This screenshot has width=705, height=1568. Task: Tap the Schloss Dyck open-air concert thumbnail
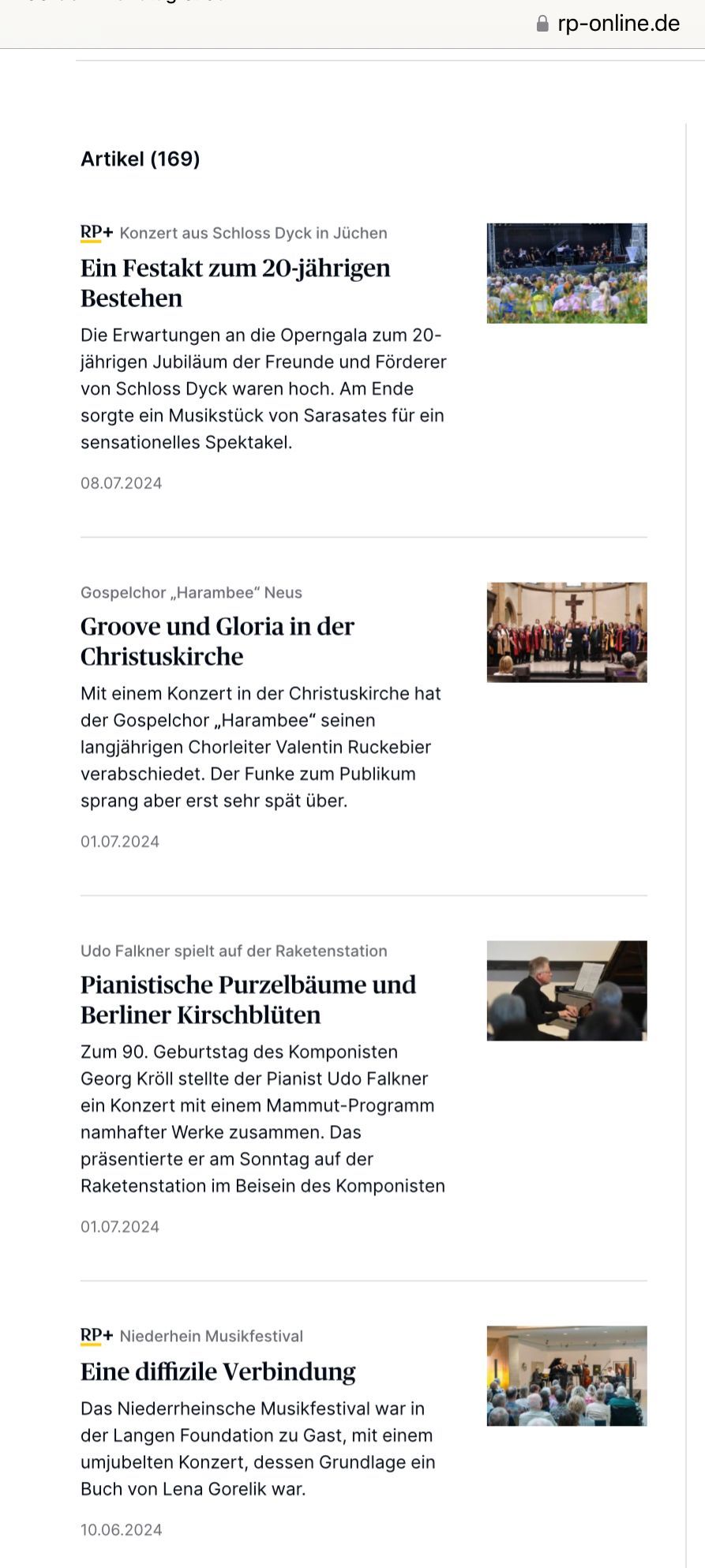(567, 273)
